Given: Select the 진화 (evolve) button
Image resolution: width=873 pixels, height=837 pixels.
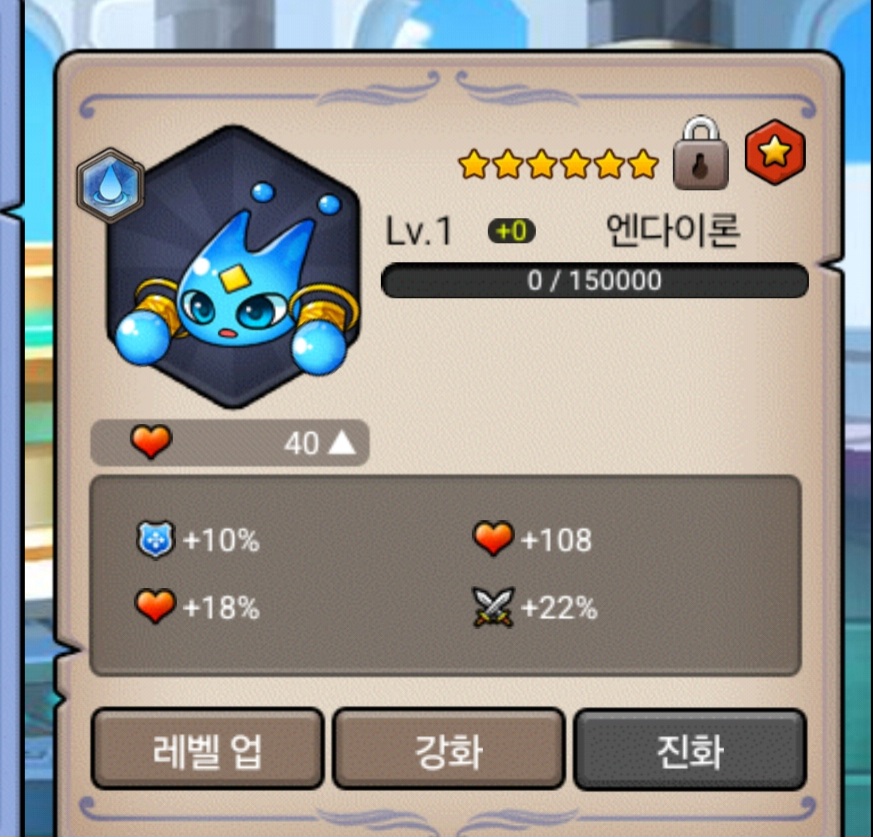Looking at the screenshot, I should (690, 750).
